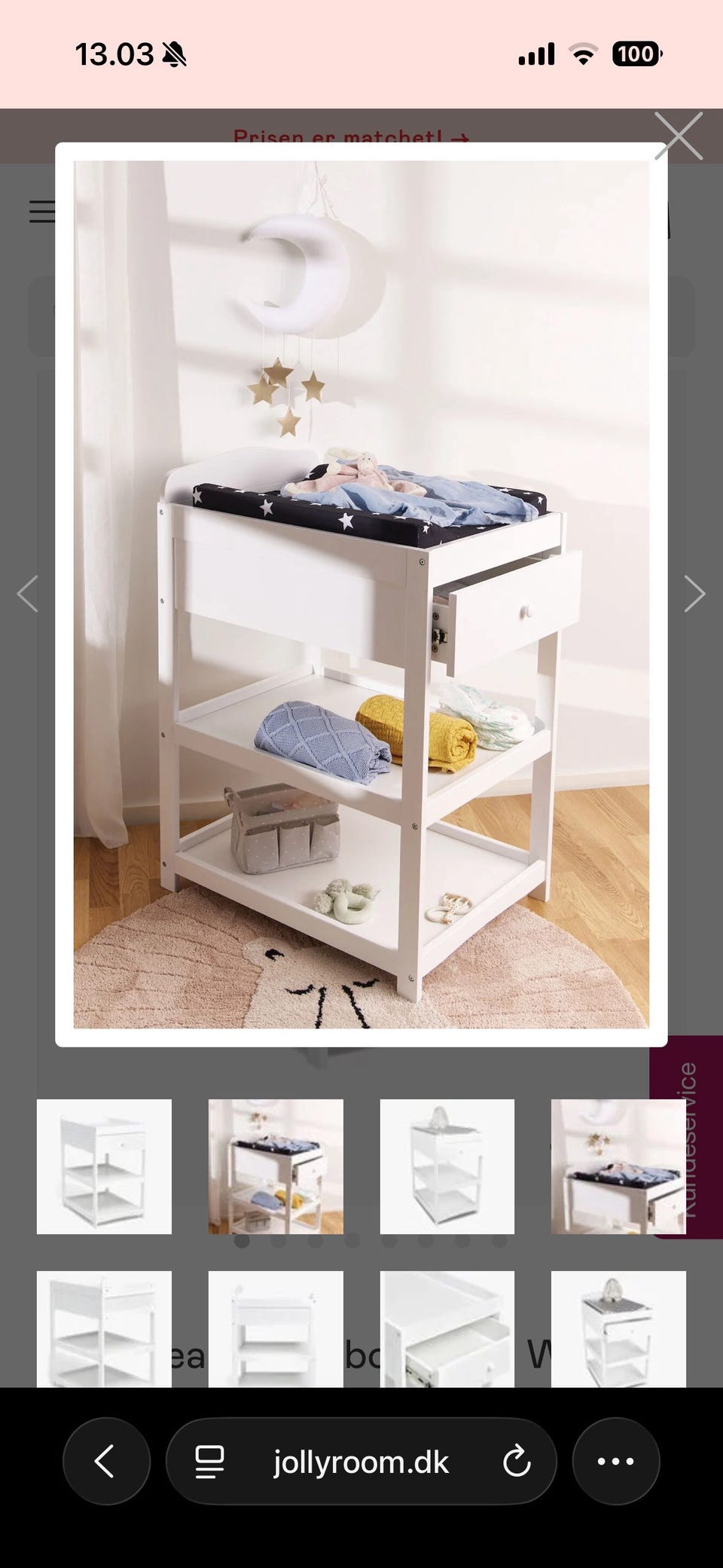The image size is (723, 1568).
Task: Select the fourth thumbnail with open drawer close-up
Action: tap(618, 1166)
